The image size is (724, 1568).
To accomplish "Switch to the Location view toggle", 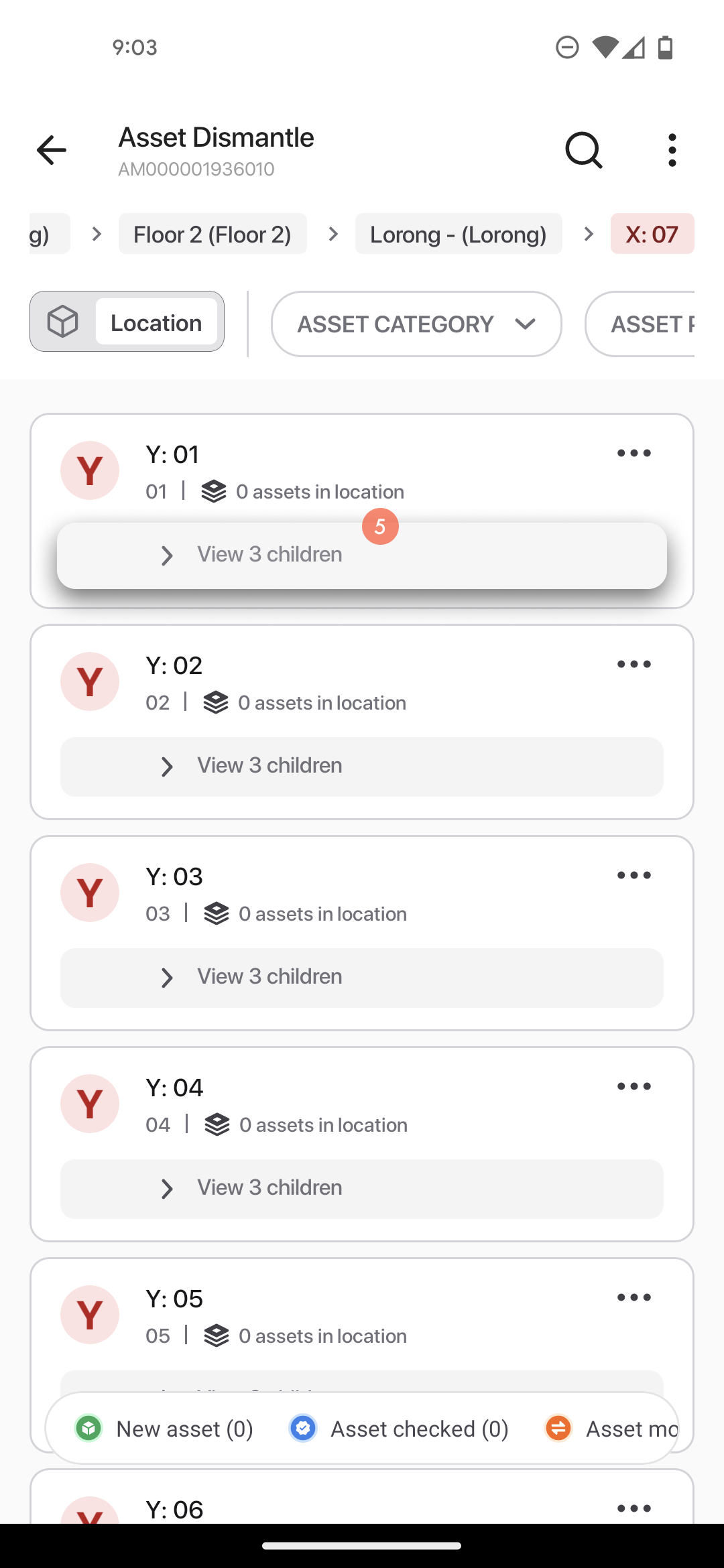I will click(156, 322).
